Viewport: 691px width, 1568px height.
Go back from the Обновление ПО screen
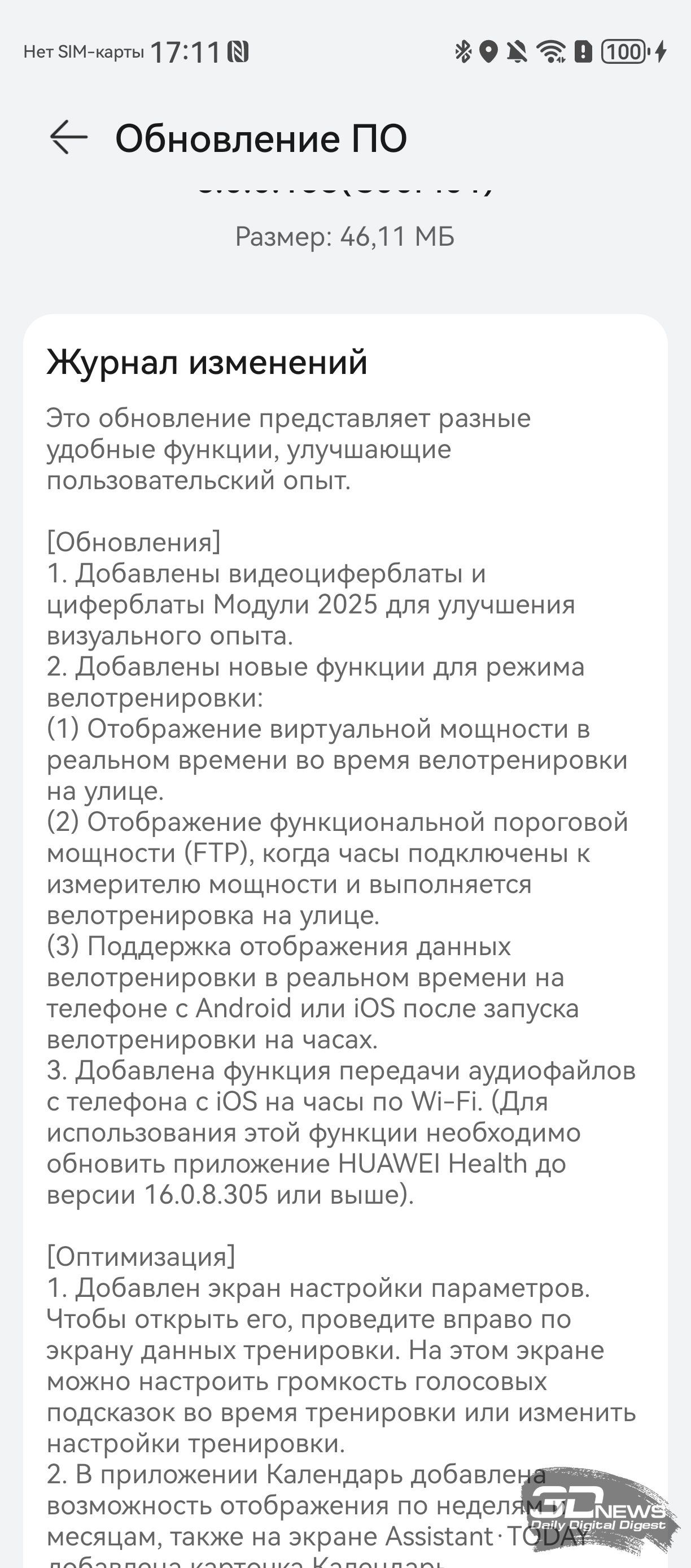pos(68,137)
